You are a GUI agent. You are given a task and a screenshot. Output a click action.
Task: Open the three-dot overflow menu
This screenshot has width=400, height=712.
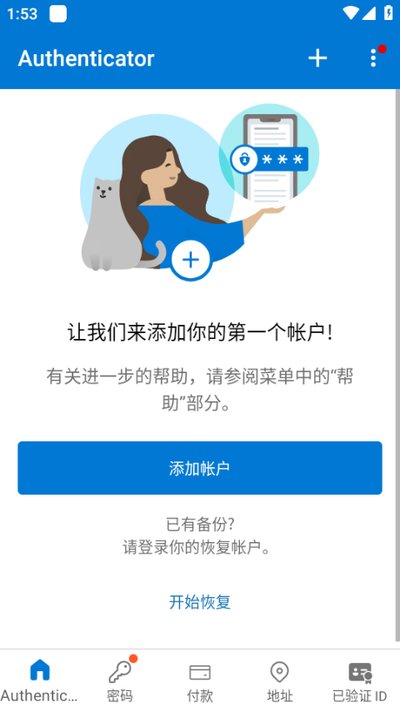click(x=374, y=58)
